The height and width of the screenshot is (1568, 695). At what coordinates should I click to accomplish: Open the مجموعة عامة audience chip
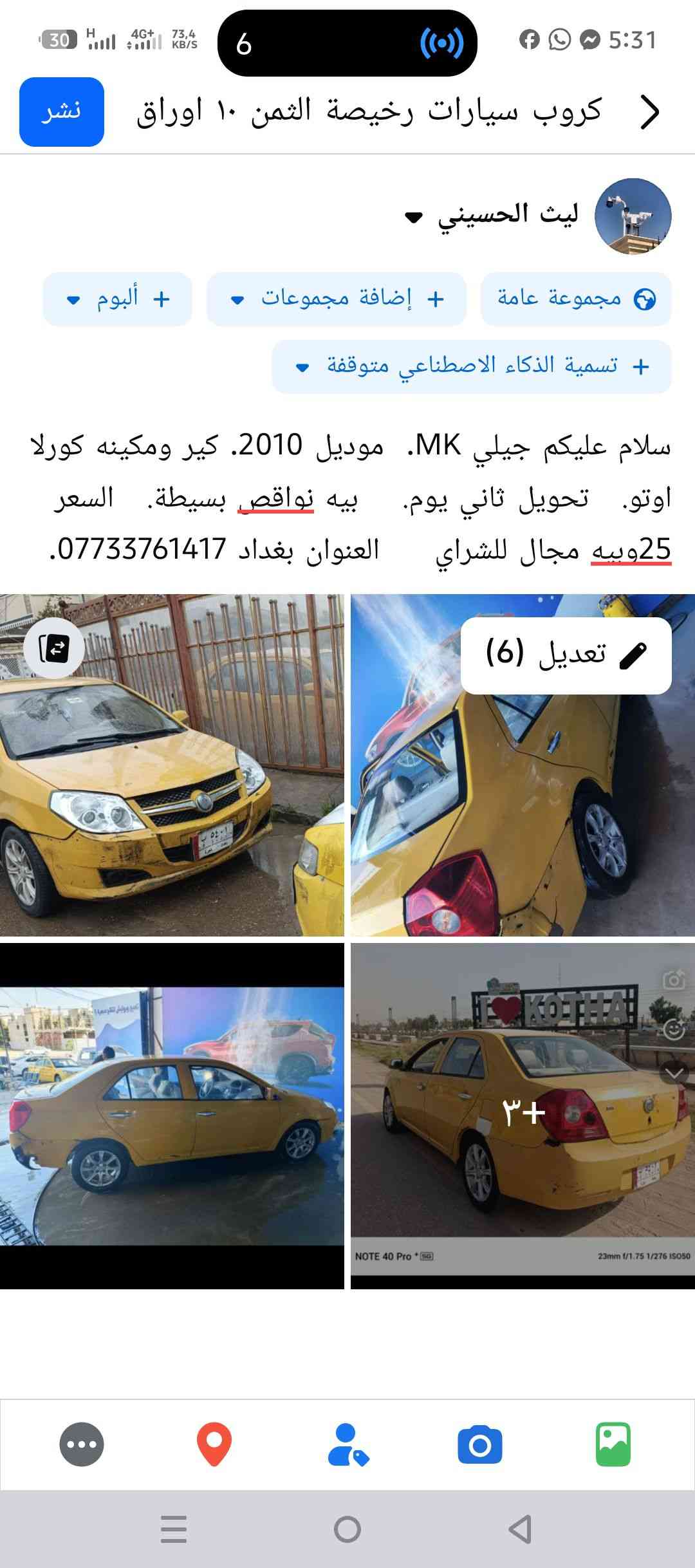[x=576, y=299]
